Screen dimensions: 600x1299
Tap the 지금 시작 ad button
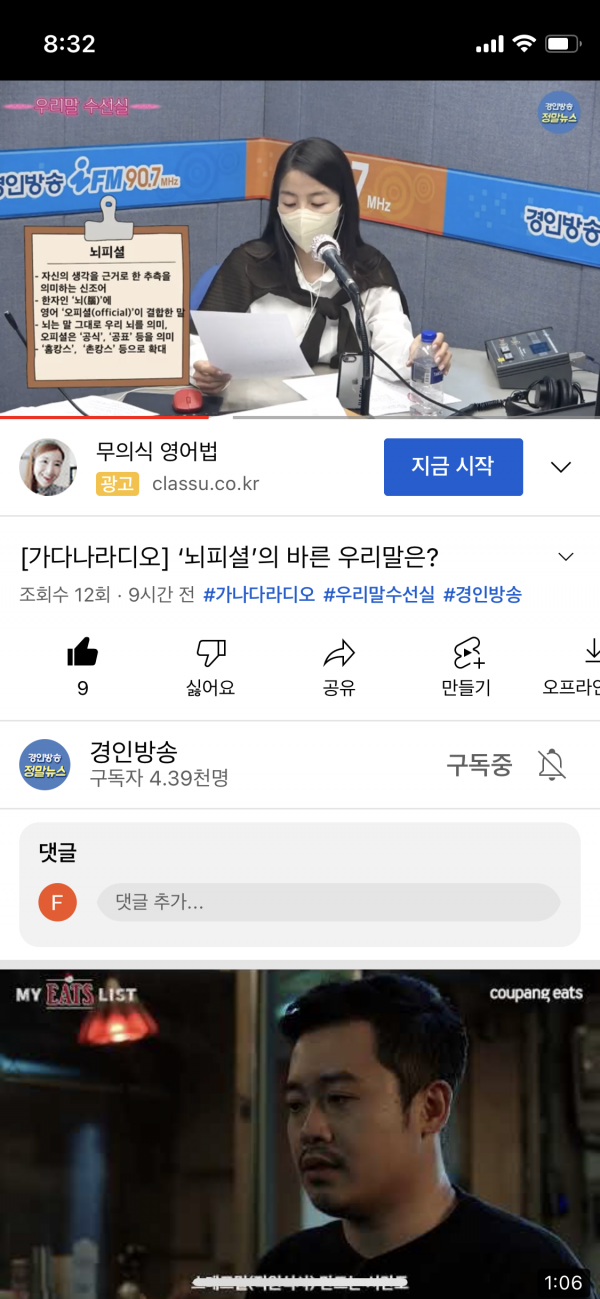pyautogui.click(x=453, y=467)
